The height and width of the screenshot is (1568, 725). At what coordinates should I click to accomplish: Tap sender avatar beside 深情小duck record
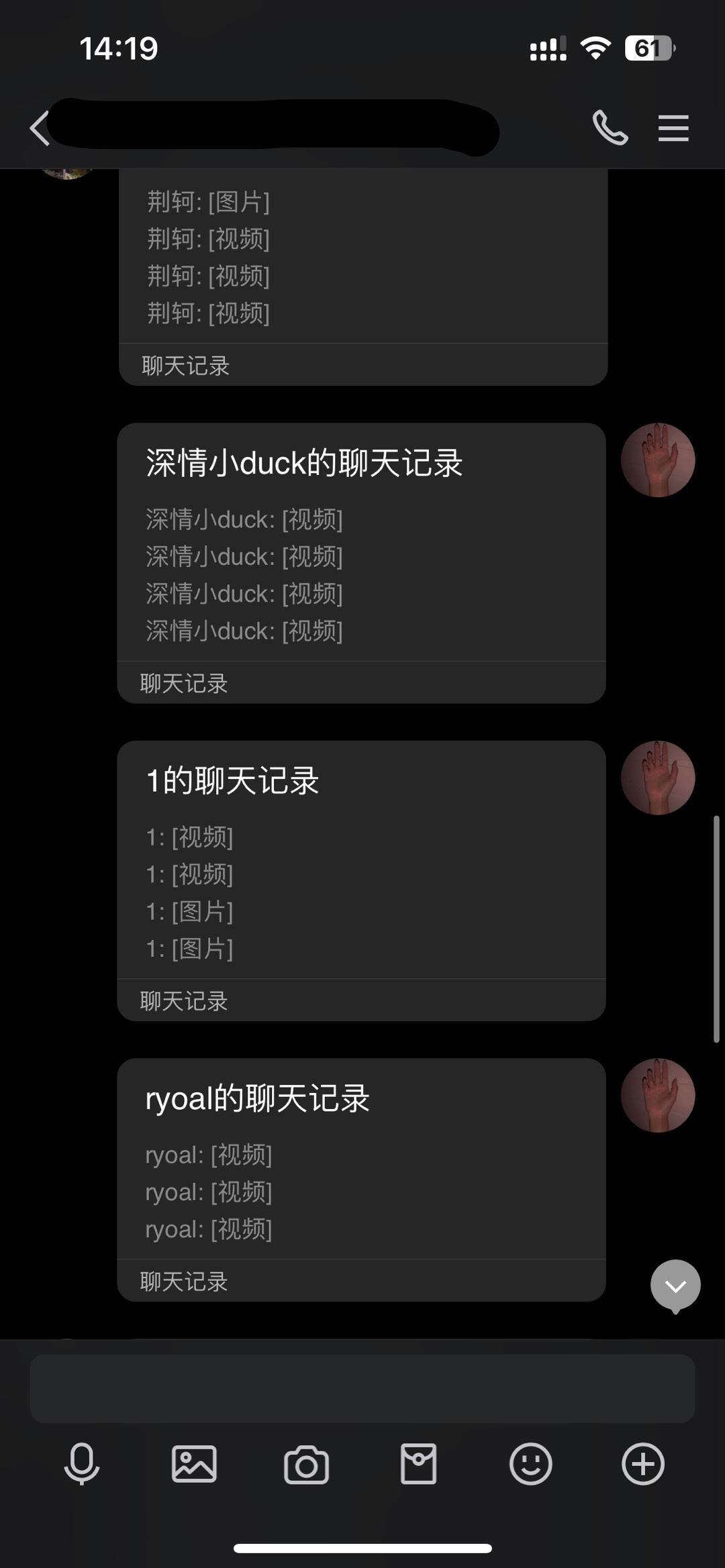[x=658, y=460]
